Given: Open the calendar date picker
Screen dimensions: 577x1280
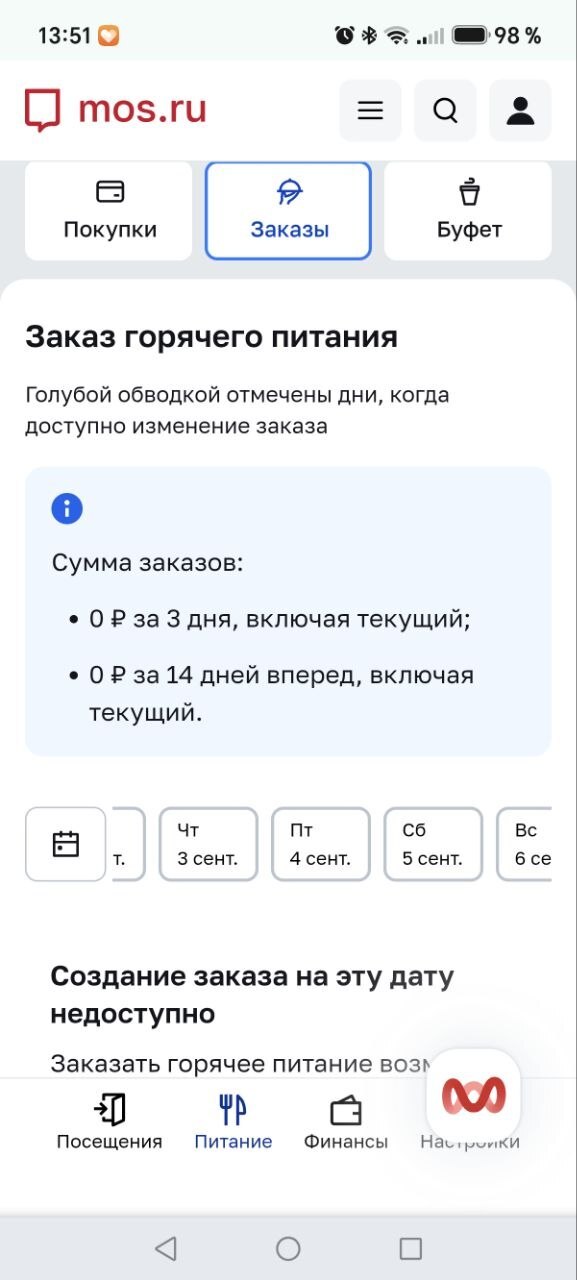Looking at the screenshot, I should pos(65,844).
